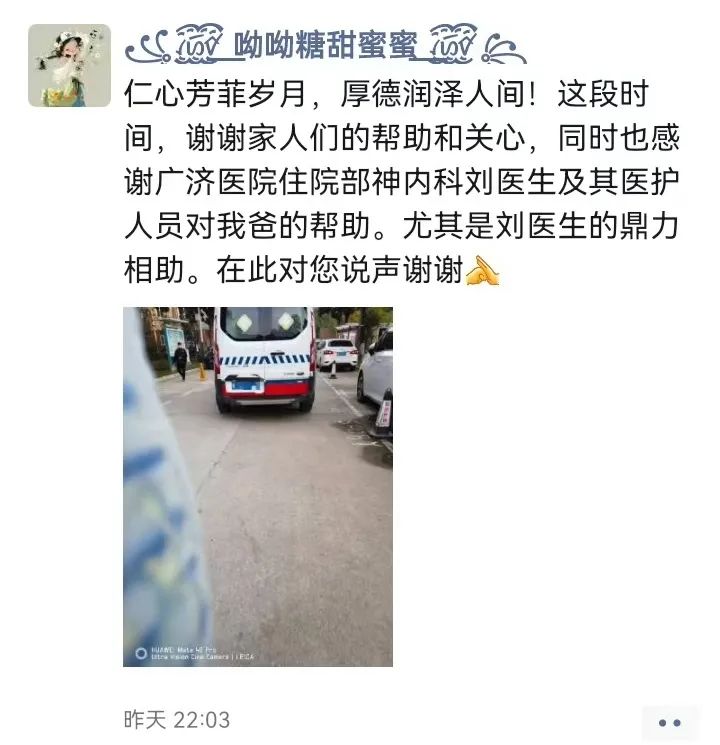The width and height of the screenshot is (720, 745).
Task: Open the poster's profile avatar
Action: click(x=69, y=66)
